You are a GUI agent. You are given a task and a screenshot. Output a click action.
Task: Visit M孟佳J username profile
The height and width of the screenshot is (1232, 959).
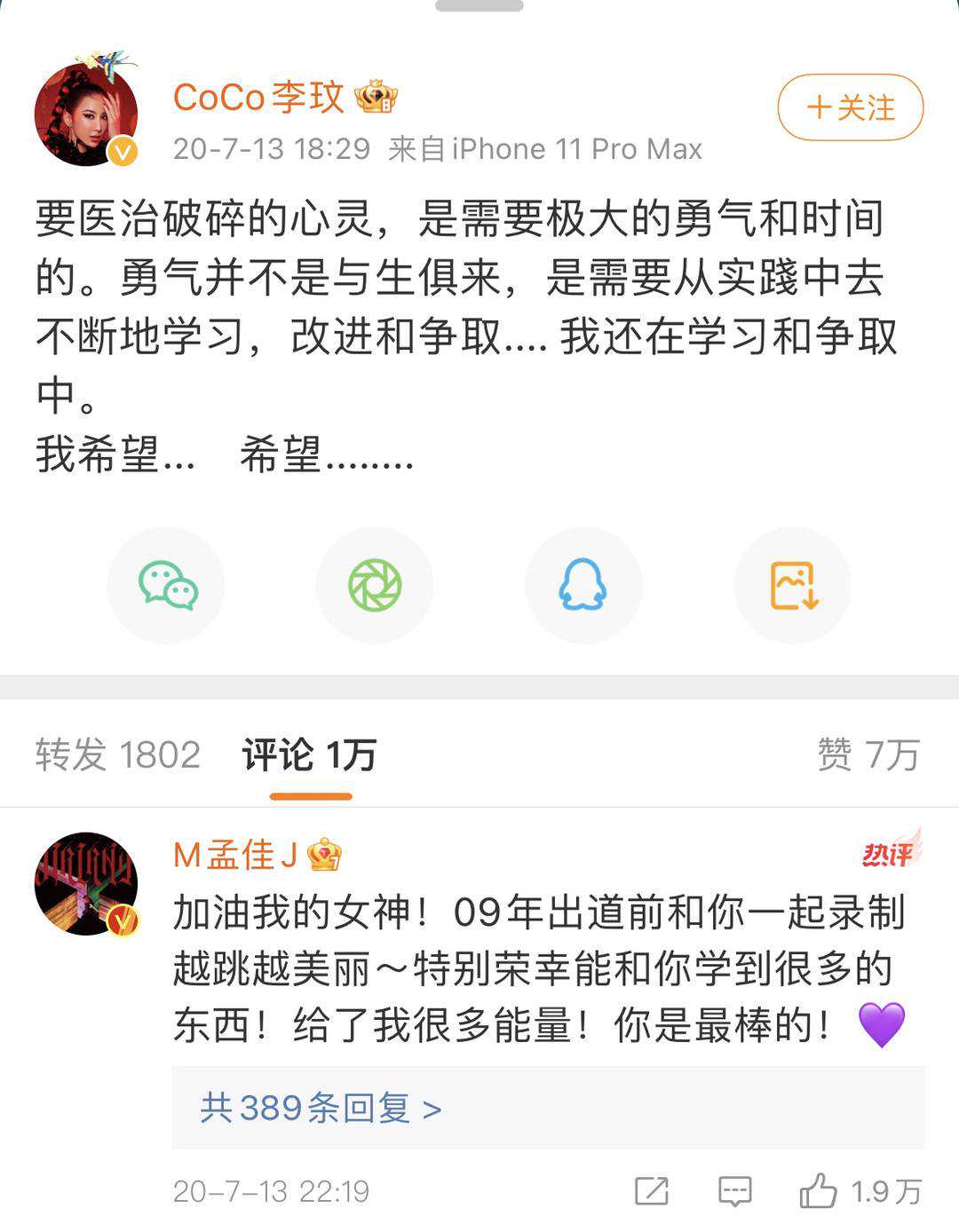(235, 855)
